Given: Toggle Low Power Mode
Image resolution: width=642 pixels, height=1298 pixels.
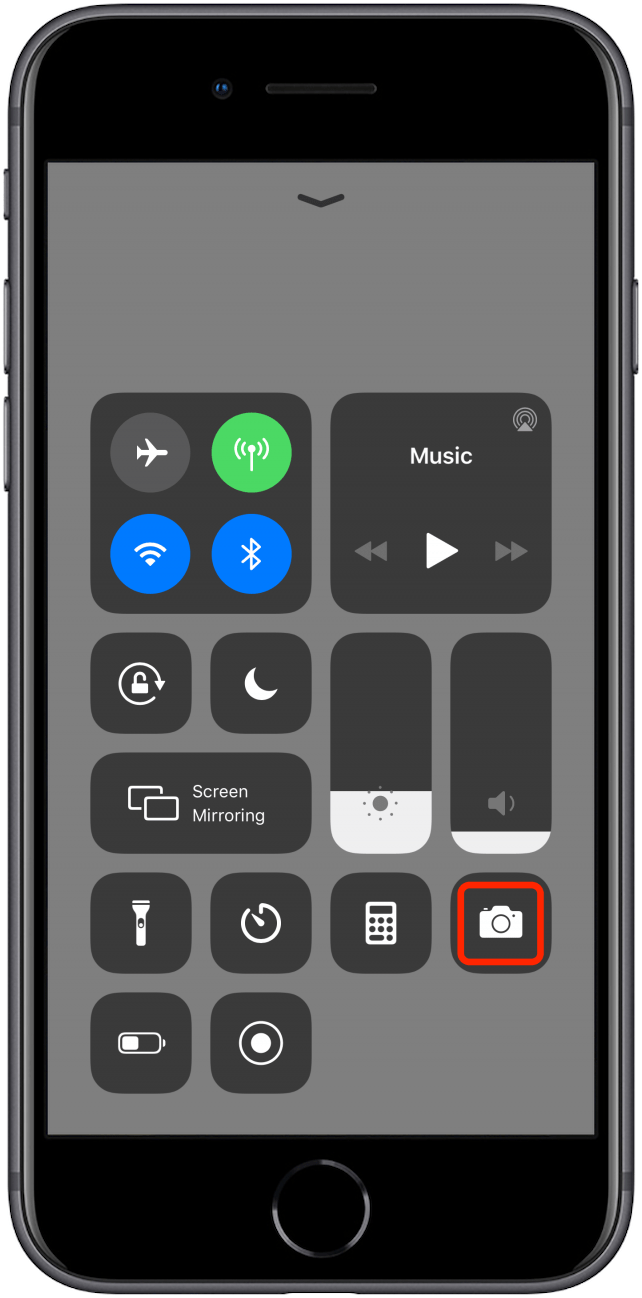Looking at the screenshot, I should (x=141, y=1043).
